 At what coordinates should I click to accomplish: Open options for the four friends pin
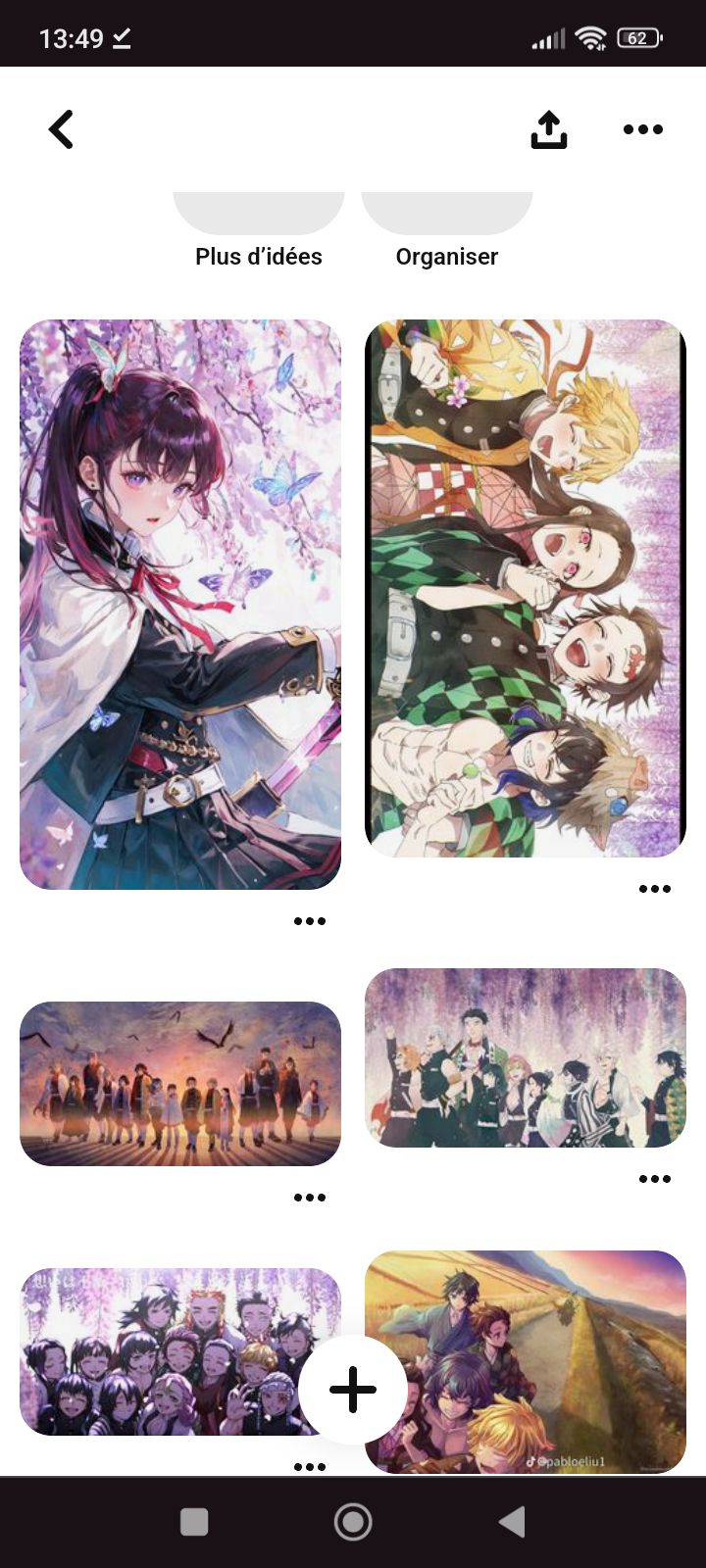(655, 889)
